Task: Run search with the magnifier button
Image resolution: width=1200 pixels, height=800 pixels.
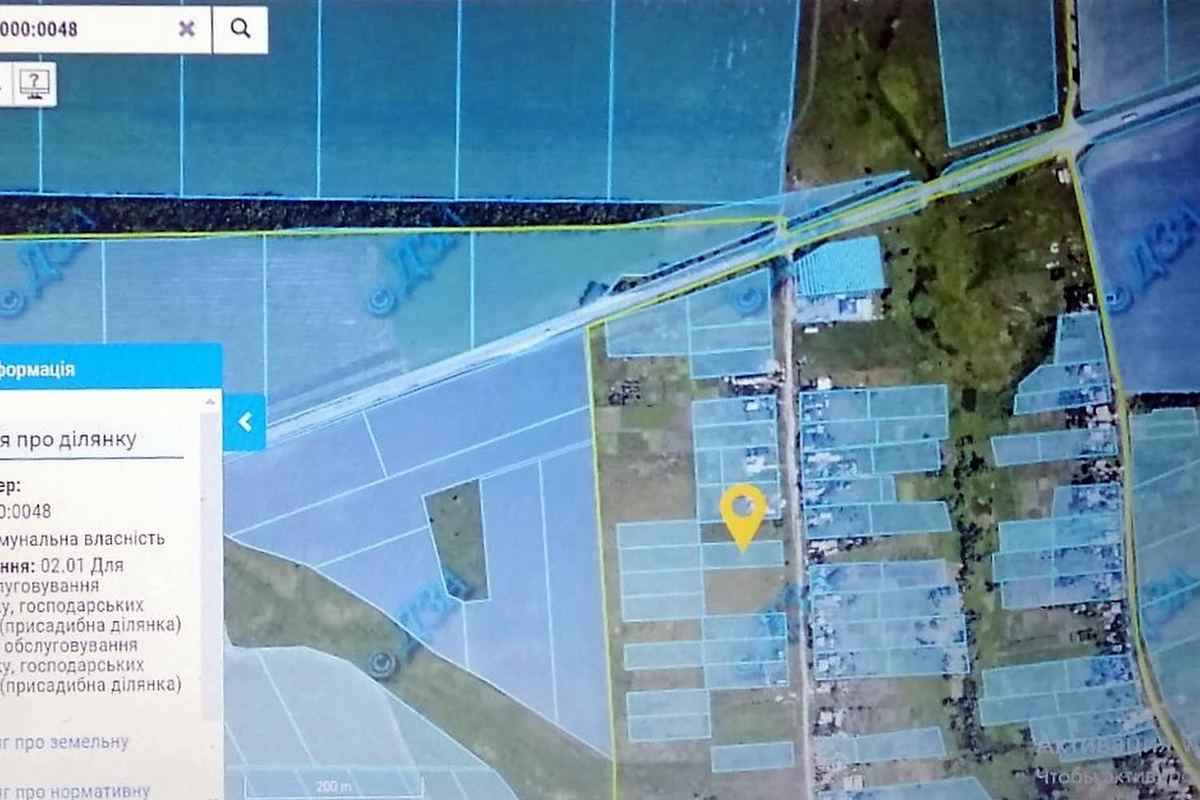Action: [240, 29]
